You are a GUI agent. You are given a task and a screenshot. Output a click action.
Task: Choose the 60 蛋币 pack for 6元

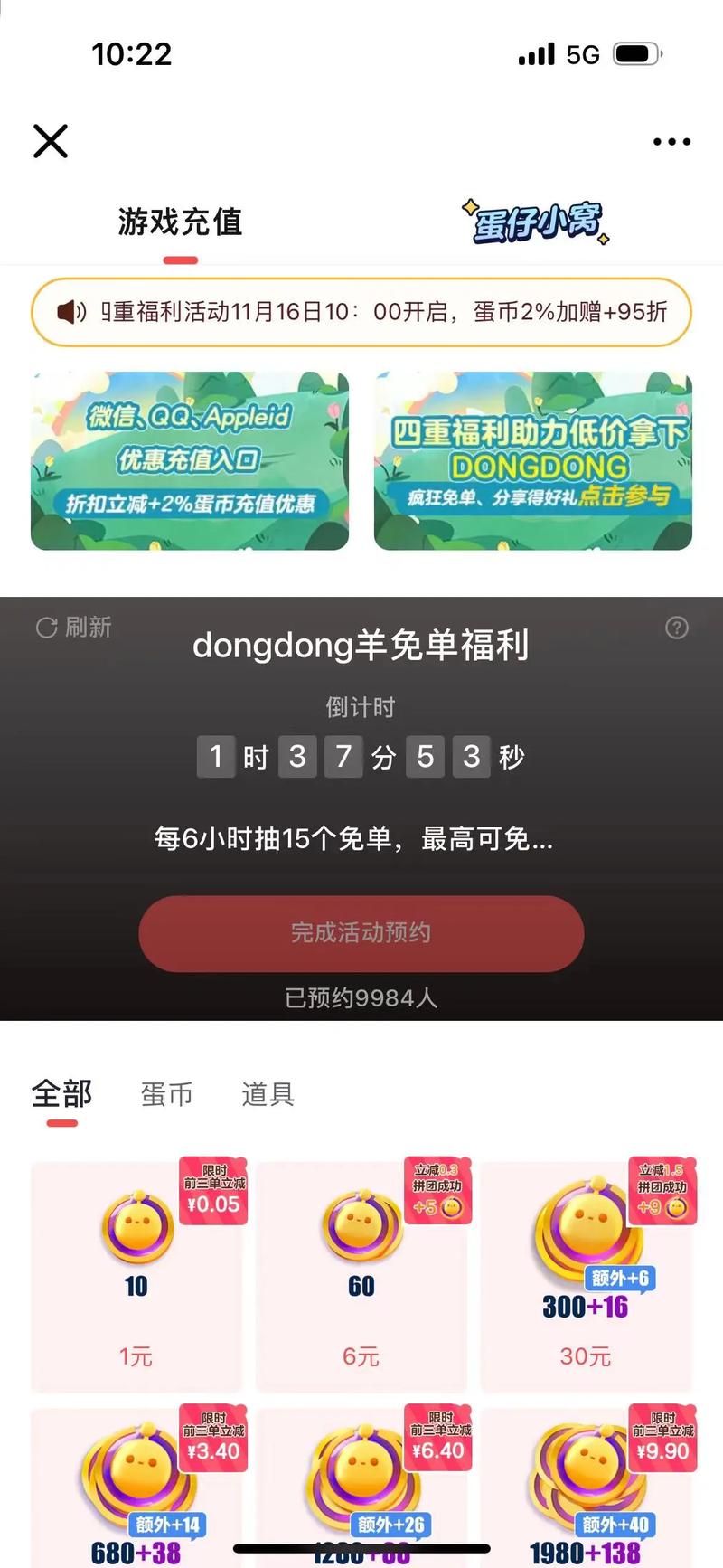[361, 1275]
